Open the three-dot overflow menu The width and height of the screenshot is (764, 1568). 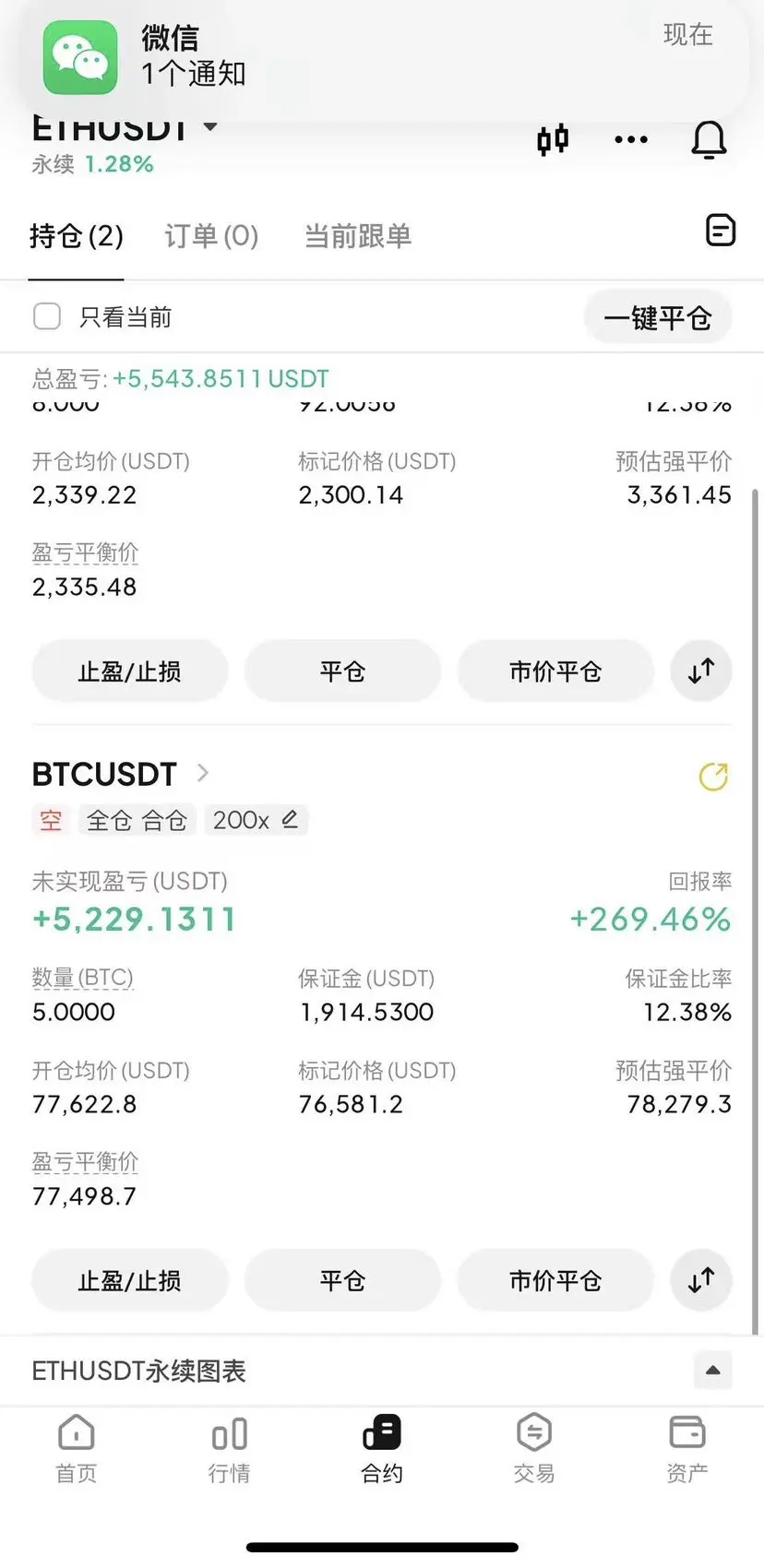631,140
